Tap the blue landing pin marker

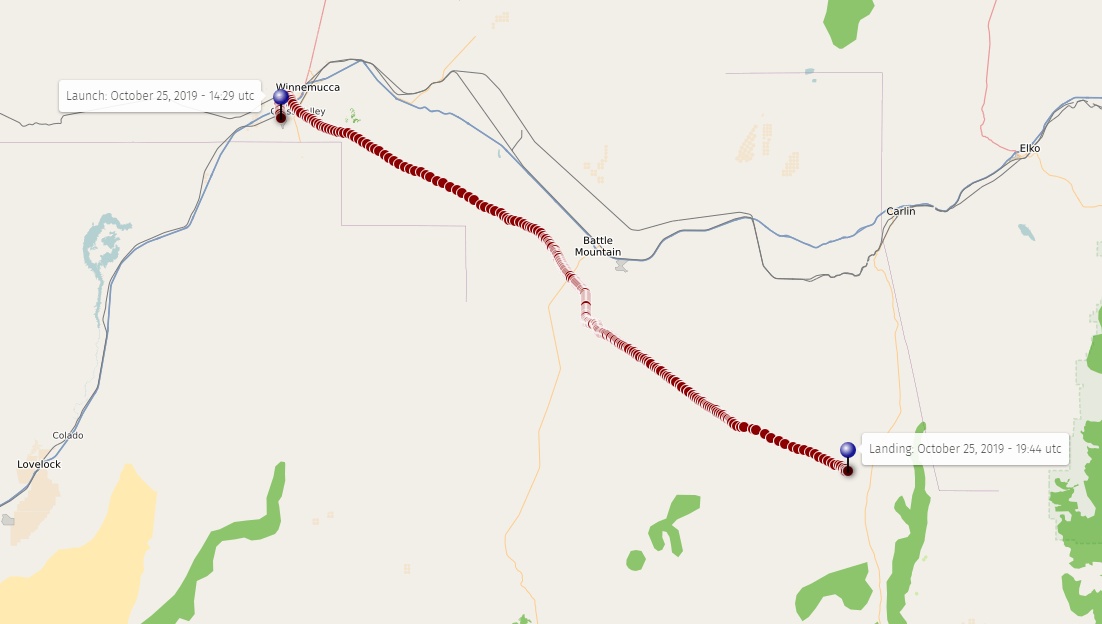coord(848,450)
